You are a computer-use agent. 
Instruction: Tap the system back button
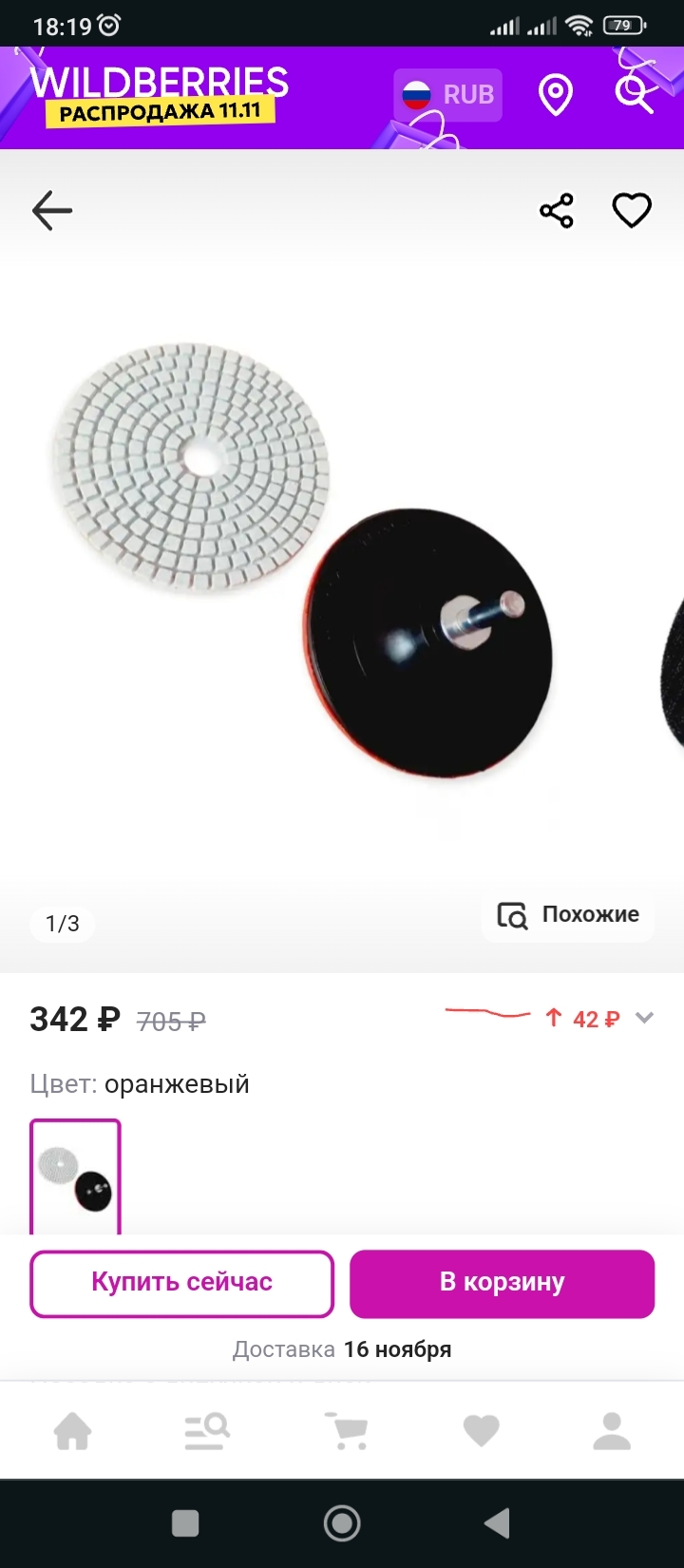(x=498, y=1523)
